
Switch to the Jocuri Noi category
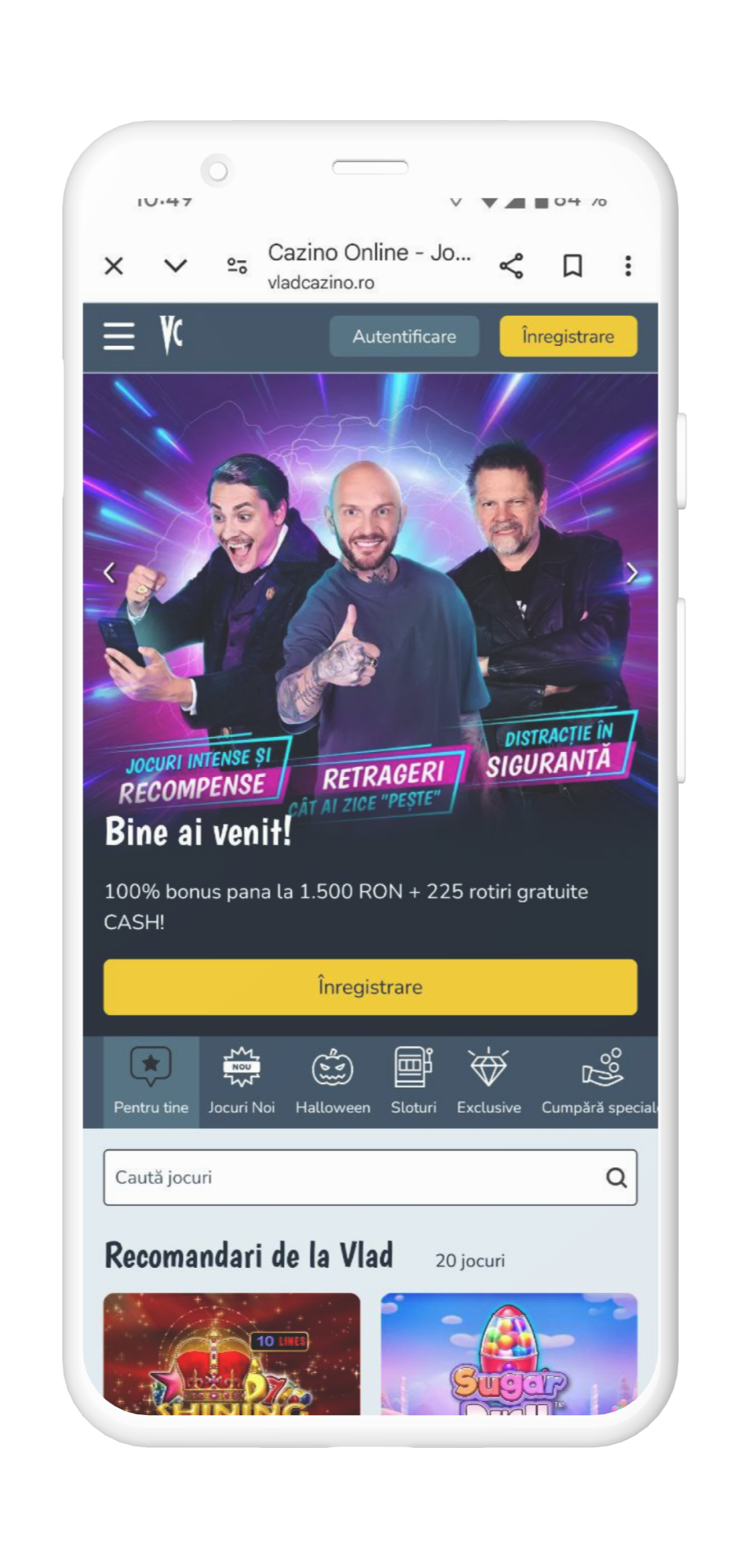(242, 1082)
